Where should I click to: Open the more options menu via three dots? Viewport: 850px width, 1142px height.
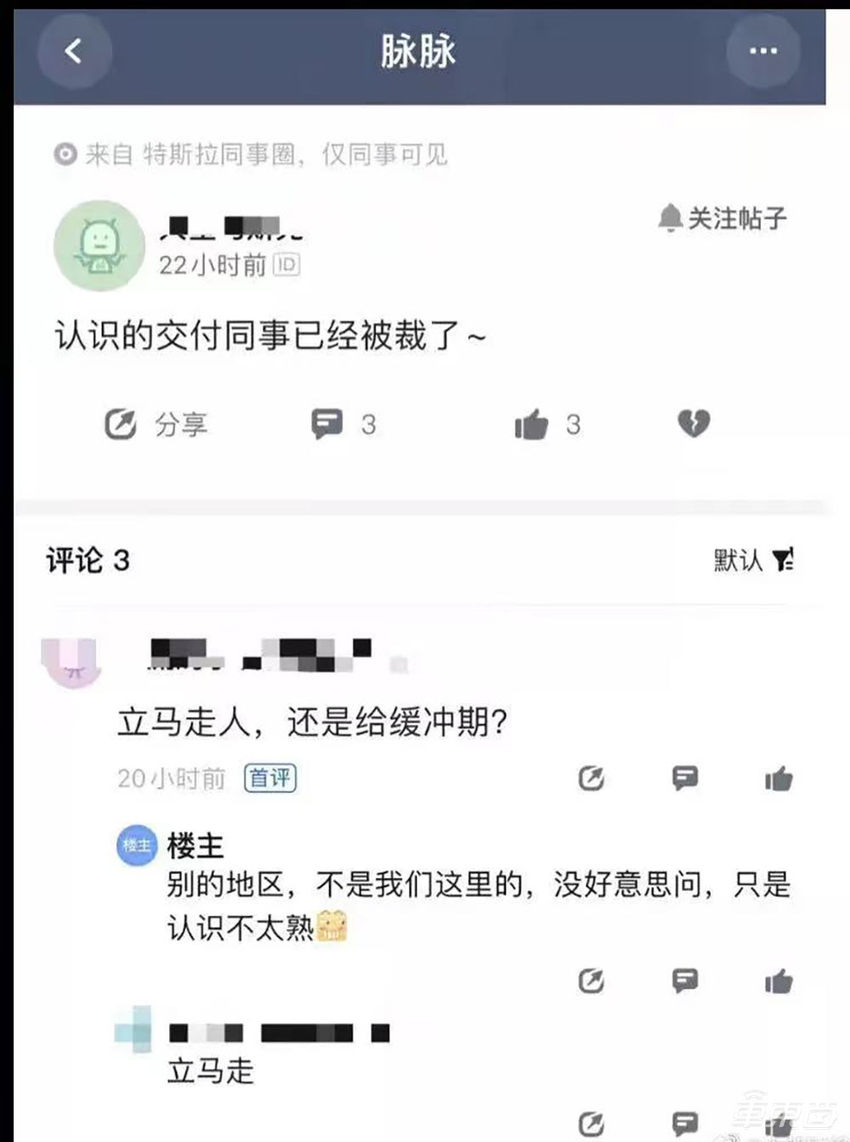764,50
